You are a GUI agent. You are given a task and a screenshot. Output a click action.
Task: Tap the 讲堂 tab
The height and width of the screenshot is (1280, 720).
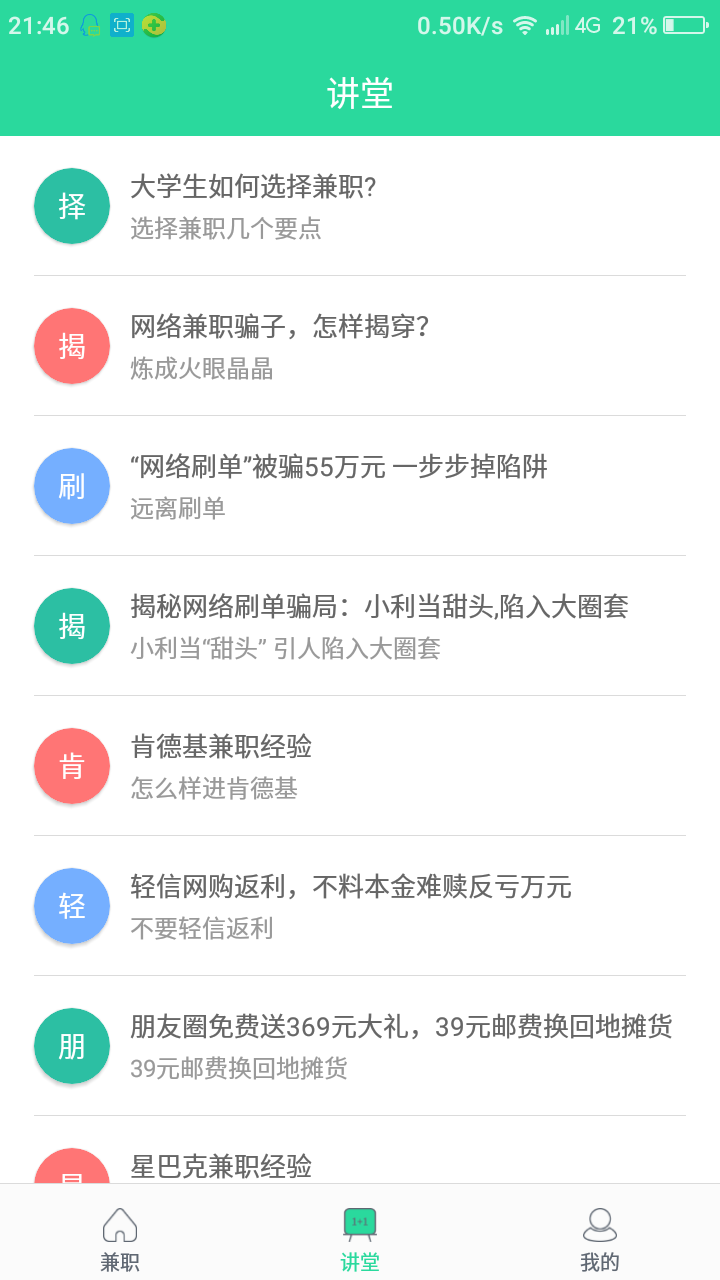pos(360,1238)
